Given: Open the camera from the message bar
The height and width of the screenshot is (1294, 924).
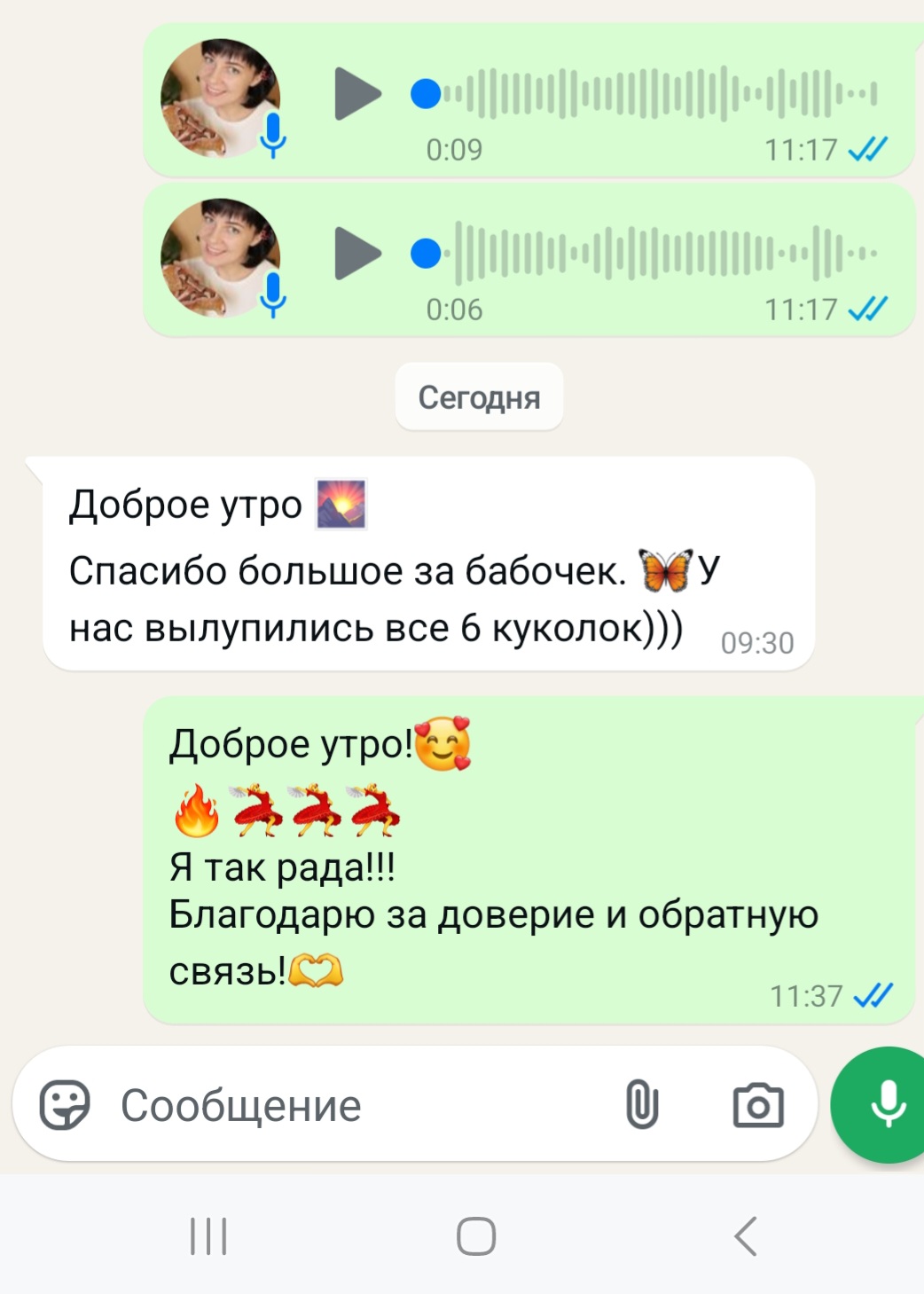Looking at the screenshot, I should [758, 1105].
